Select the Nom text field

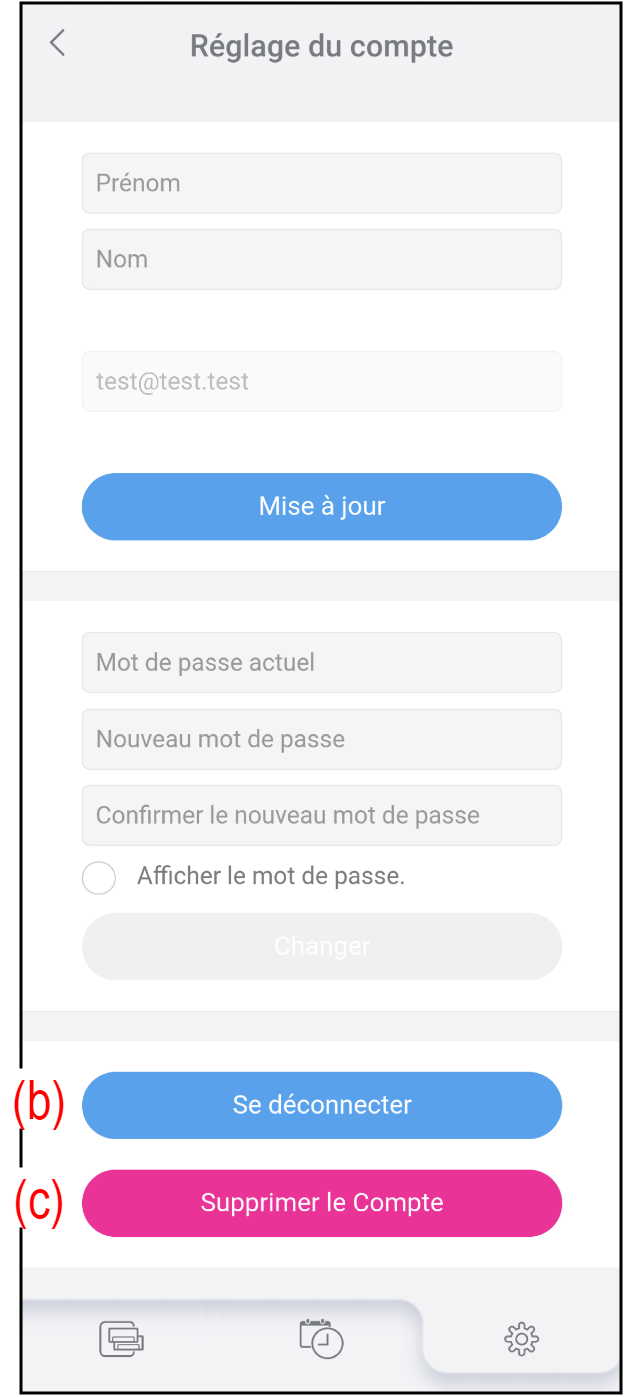321,259
